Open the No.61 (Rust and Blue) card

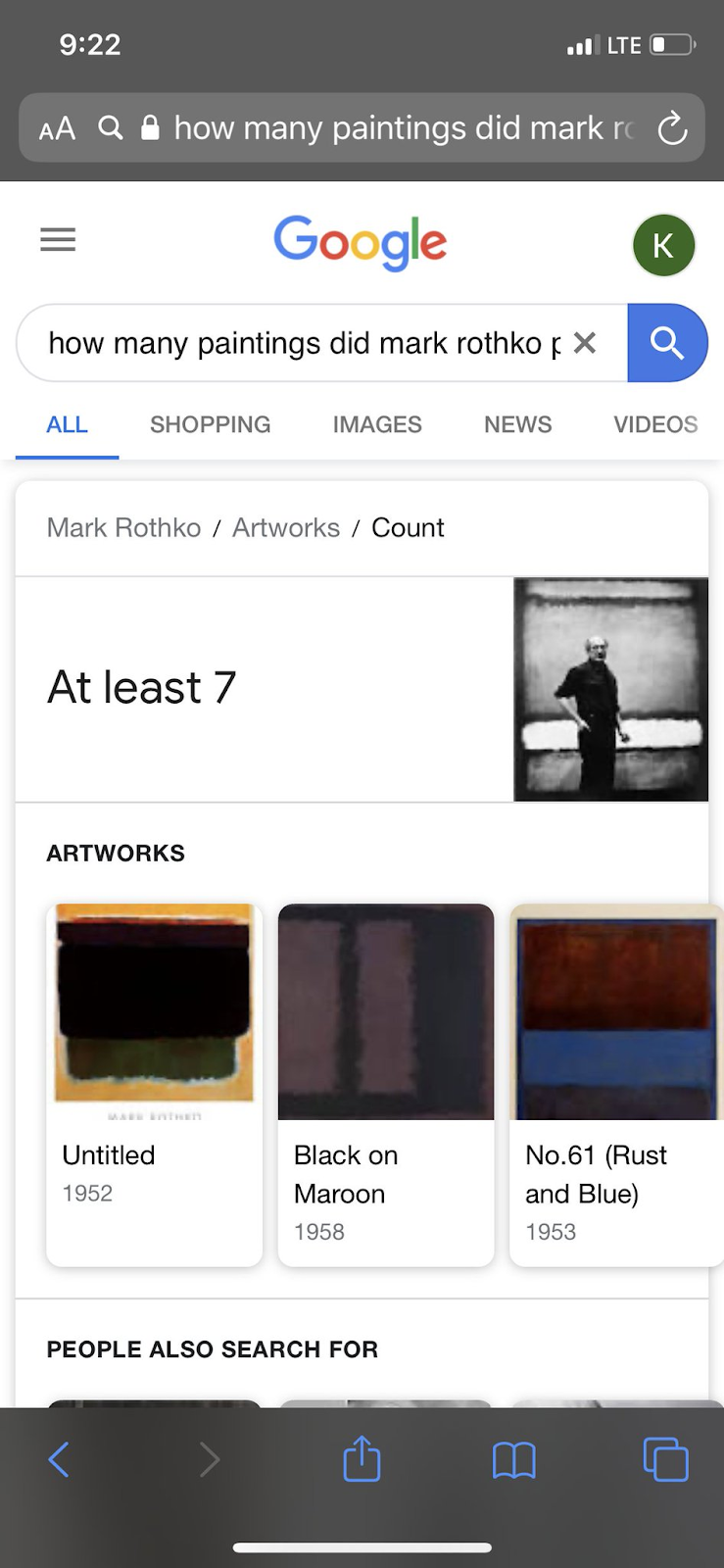[x=615, y=1084]
